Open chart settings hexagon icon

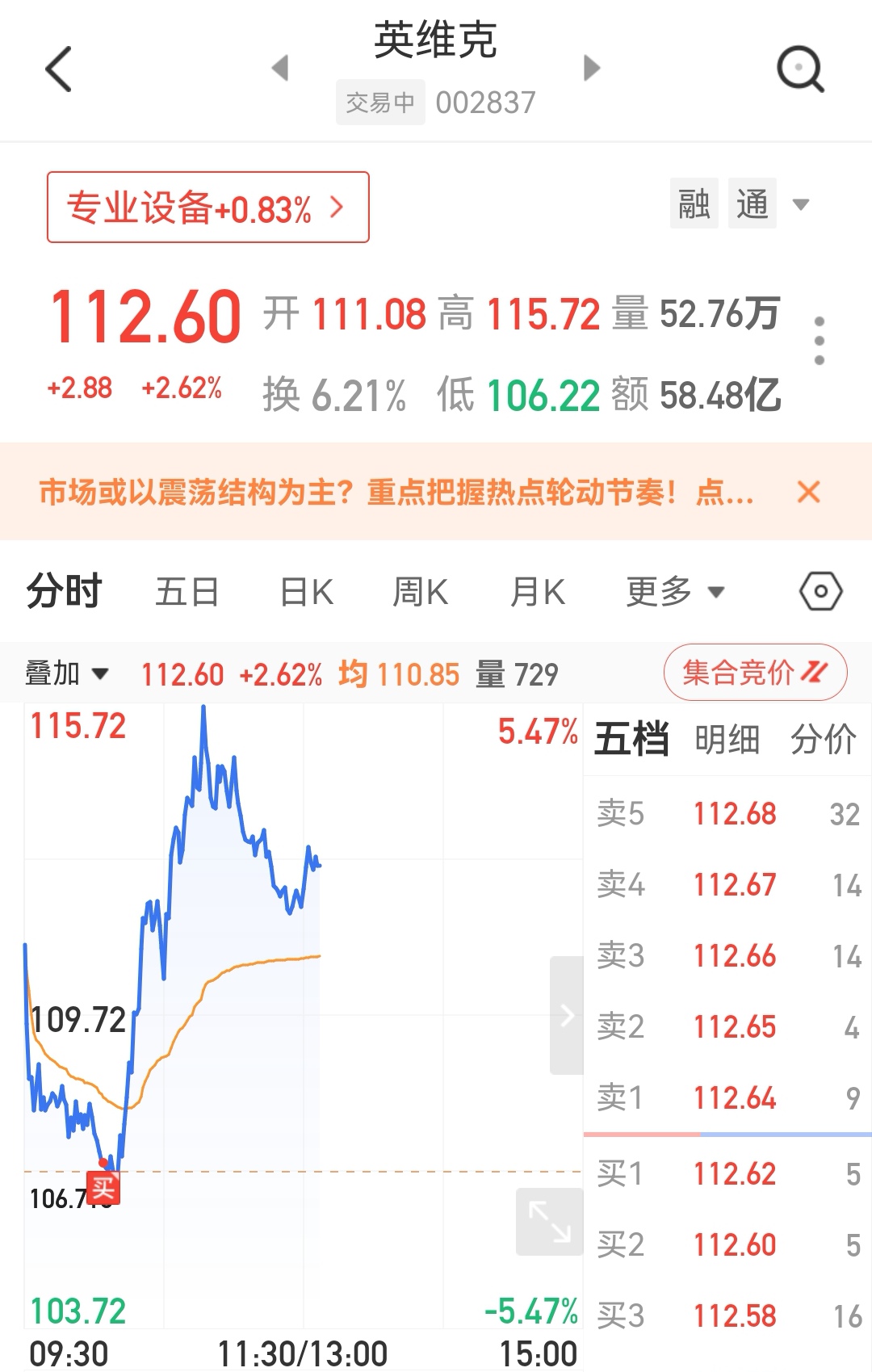tap(820, 592)
